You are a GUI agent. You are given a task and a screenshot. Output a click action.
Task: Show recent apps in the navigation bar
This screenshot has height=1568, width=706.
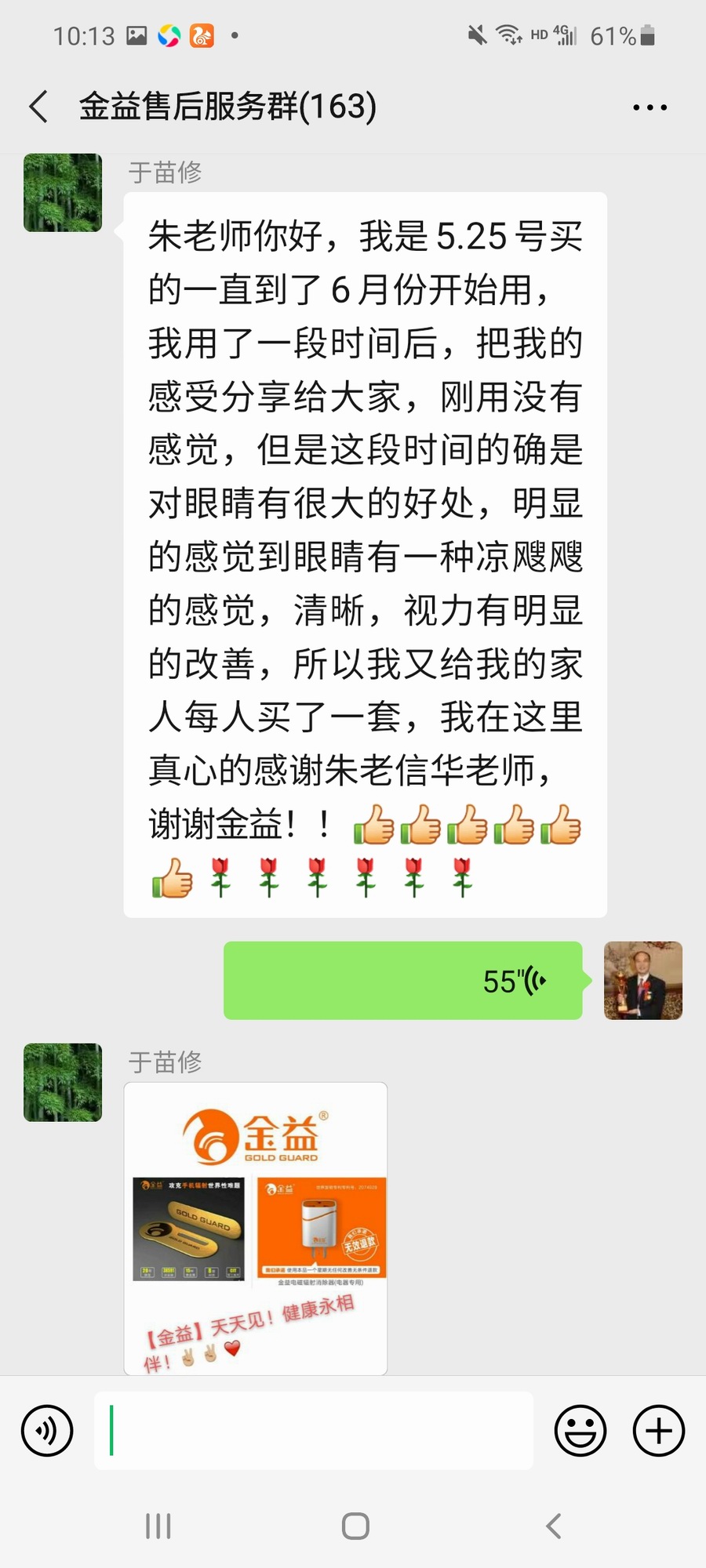[158, 1526]
